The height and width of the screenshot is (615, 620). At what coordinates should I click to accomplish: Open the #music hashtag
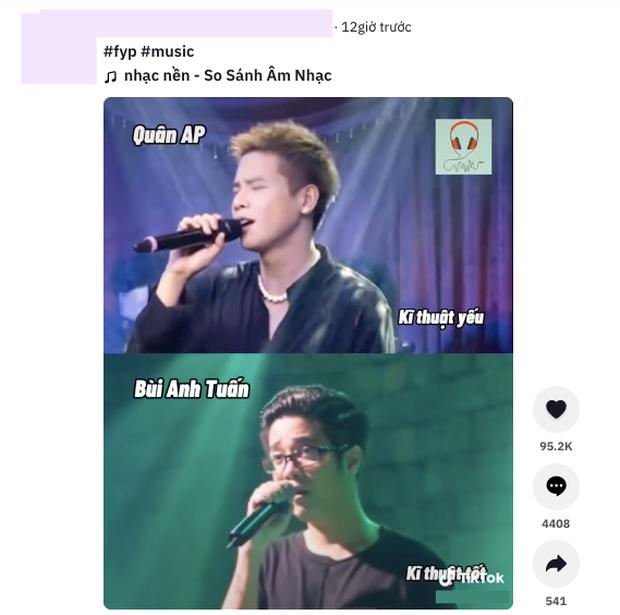[167, 51]
